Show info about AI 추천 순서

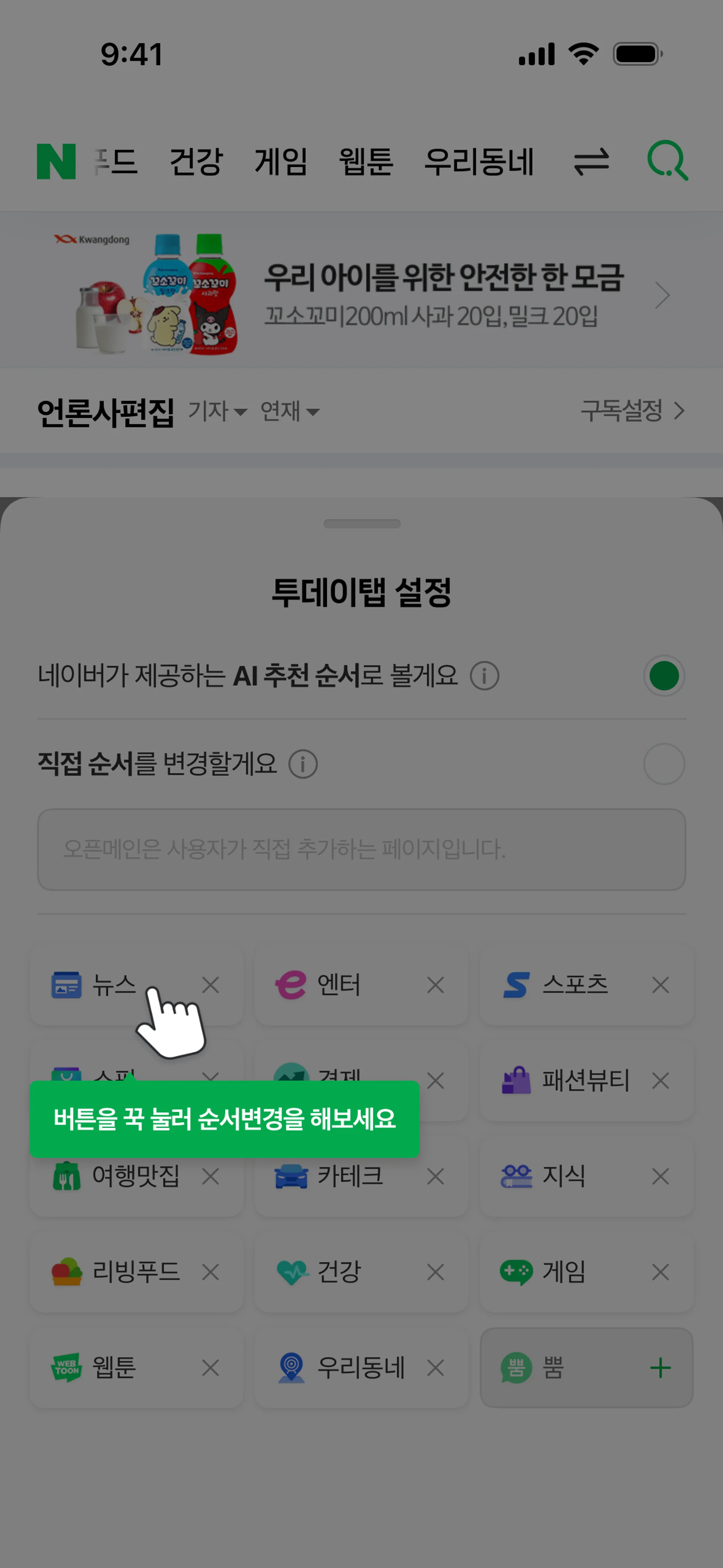pos(484,675)
